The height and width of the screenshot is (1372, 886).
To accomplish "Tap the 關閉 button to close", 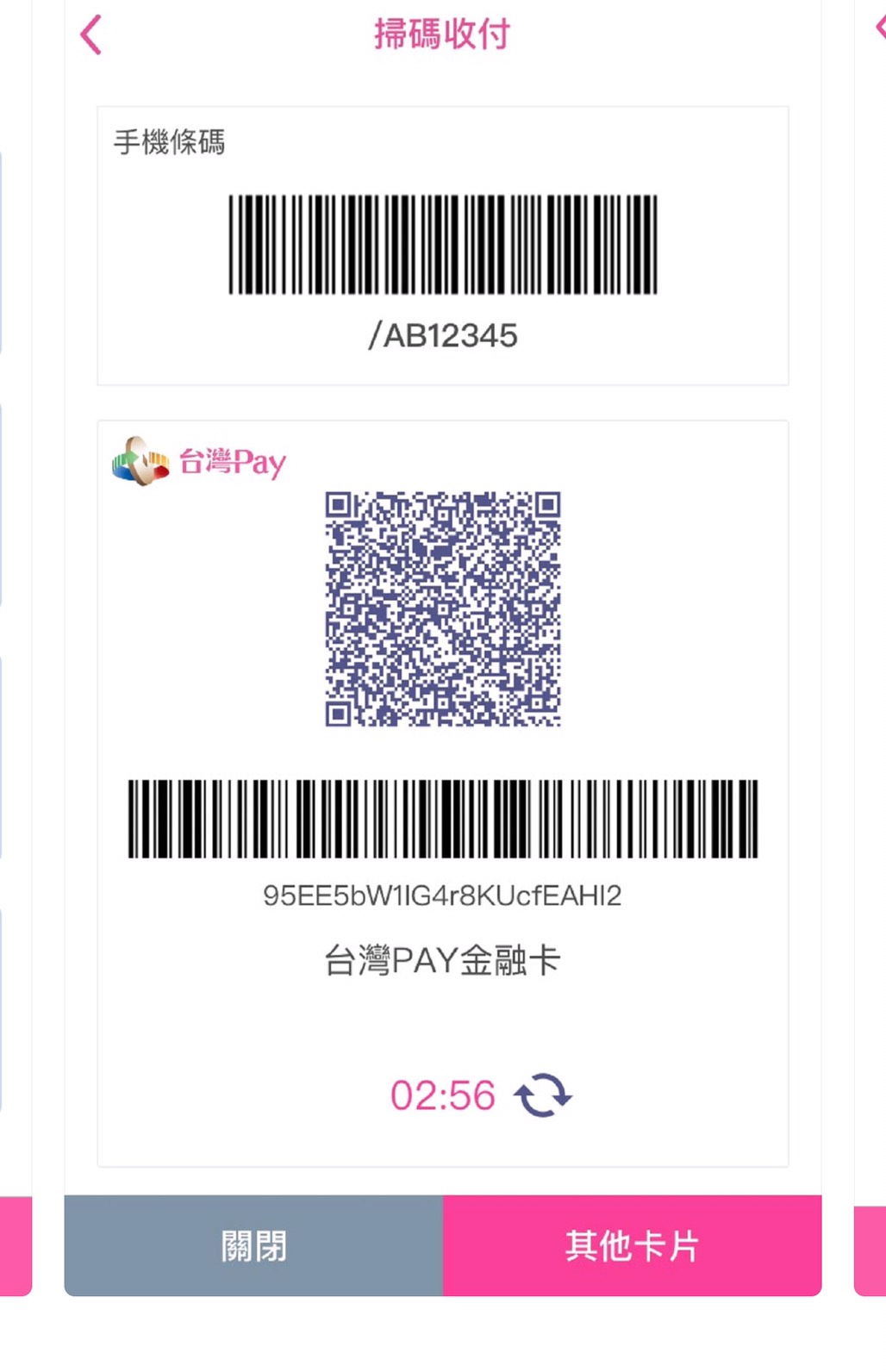I will [x=253, y=1245].
